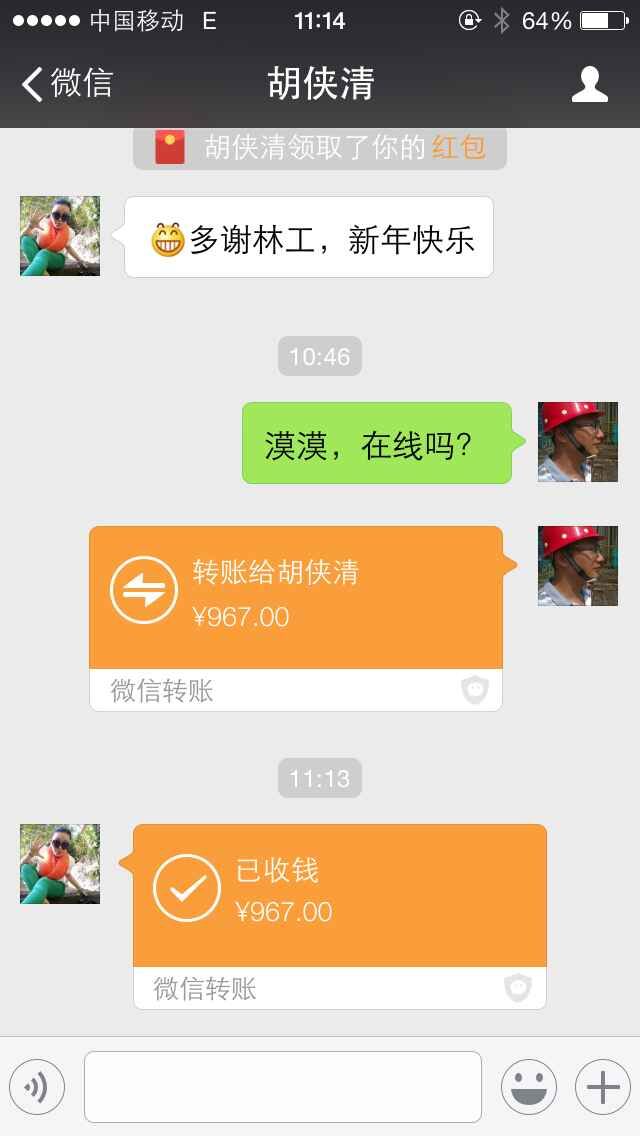The width and height of the screenshot is (640, 1136).
Task: Switch to voice message input
Action: click(x=37, y=1087)
